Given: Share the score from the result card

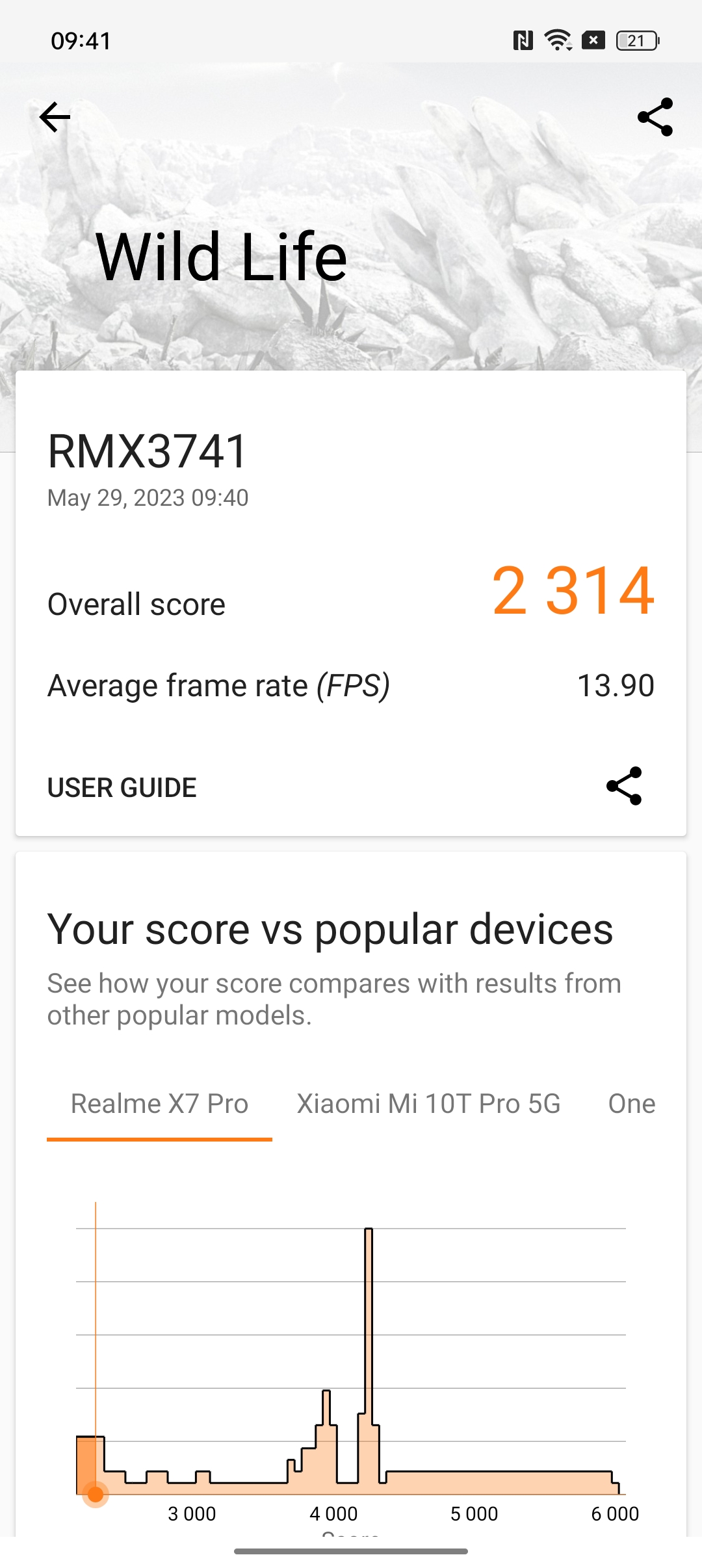Looking at the screenshot, I should tap(624, 786).
